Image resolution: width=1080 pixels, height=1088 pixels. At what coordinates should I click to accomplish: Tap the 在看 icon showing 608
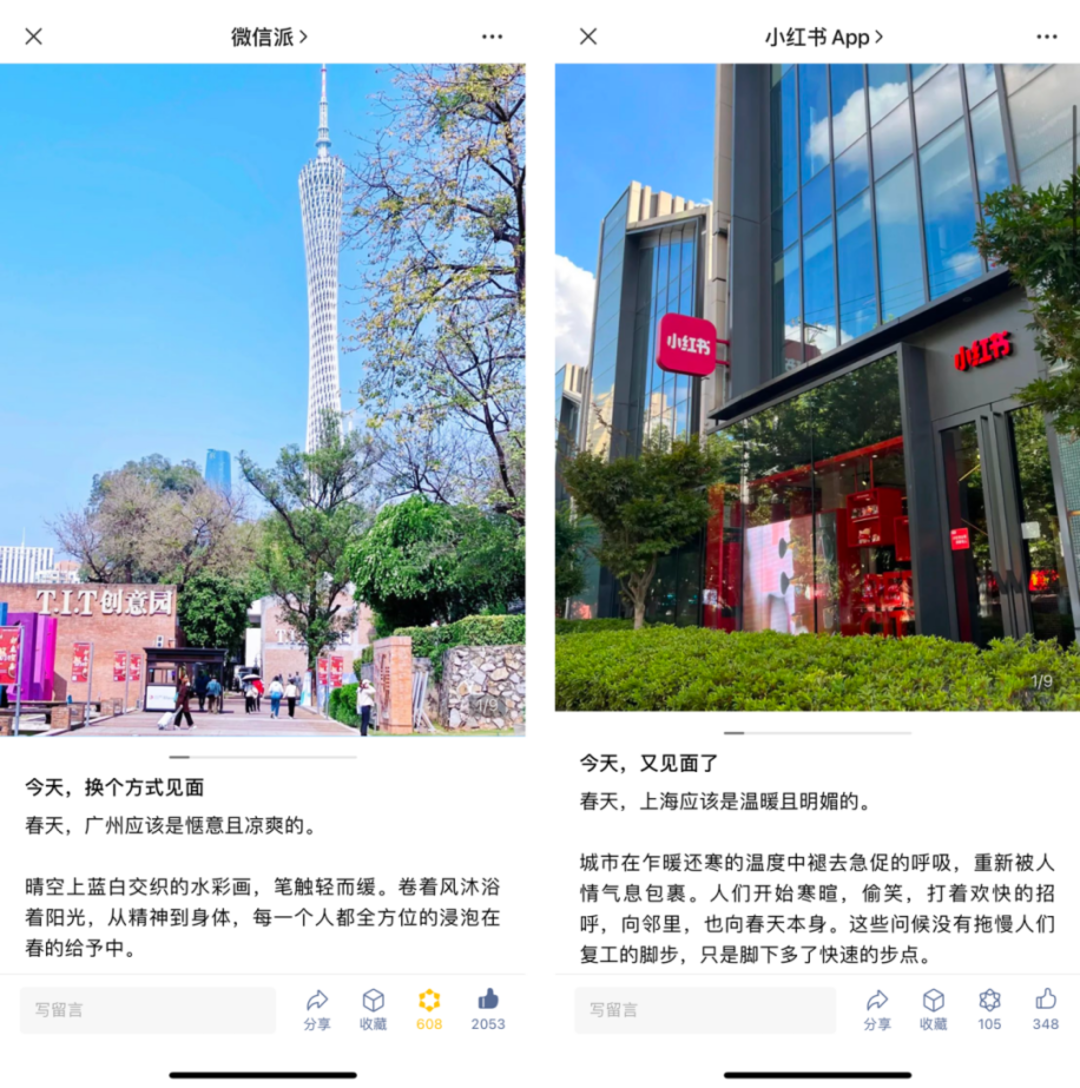click(x=429, y=1009)
